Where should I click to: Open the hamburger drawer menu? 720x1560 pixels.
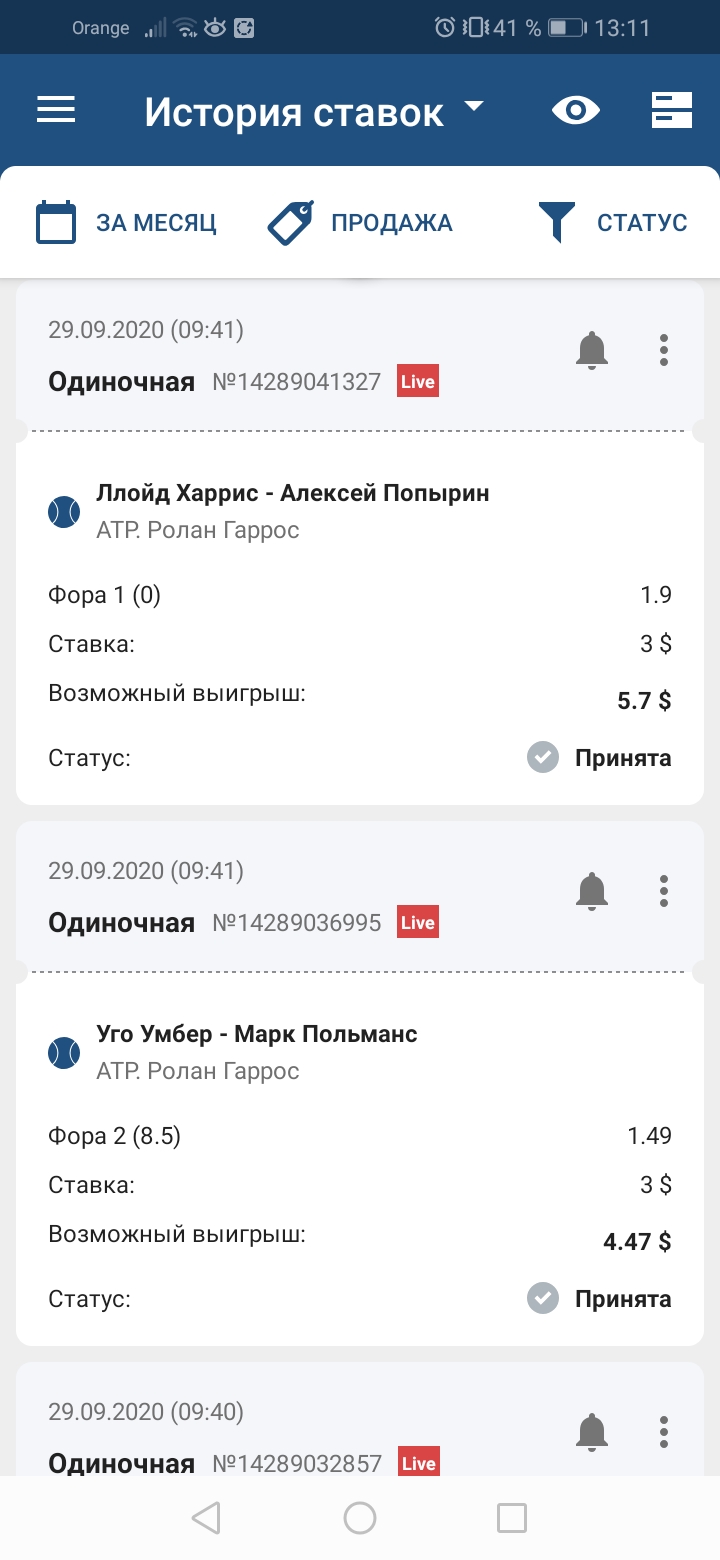point(56,110)
